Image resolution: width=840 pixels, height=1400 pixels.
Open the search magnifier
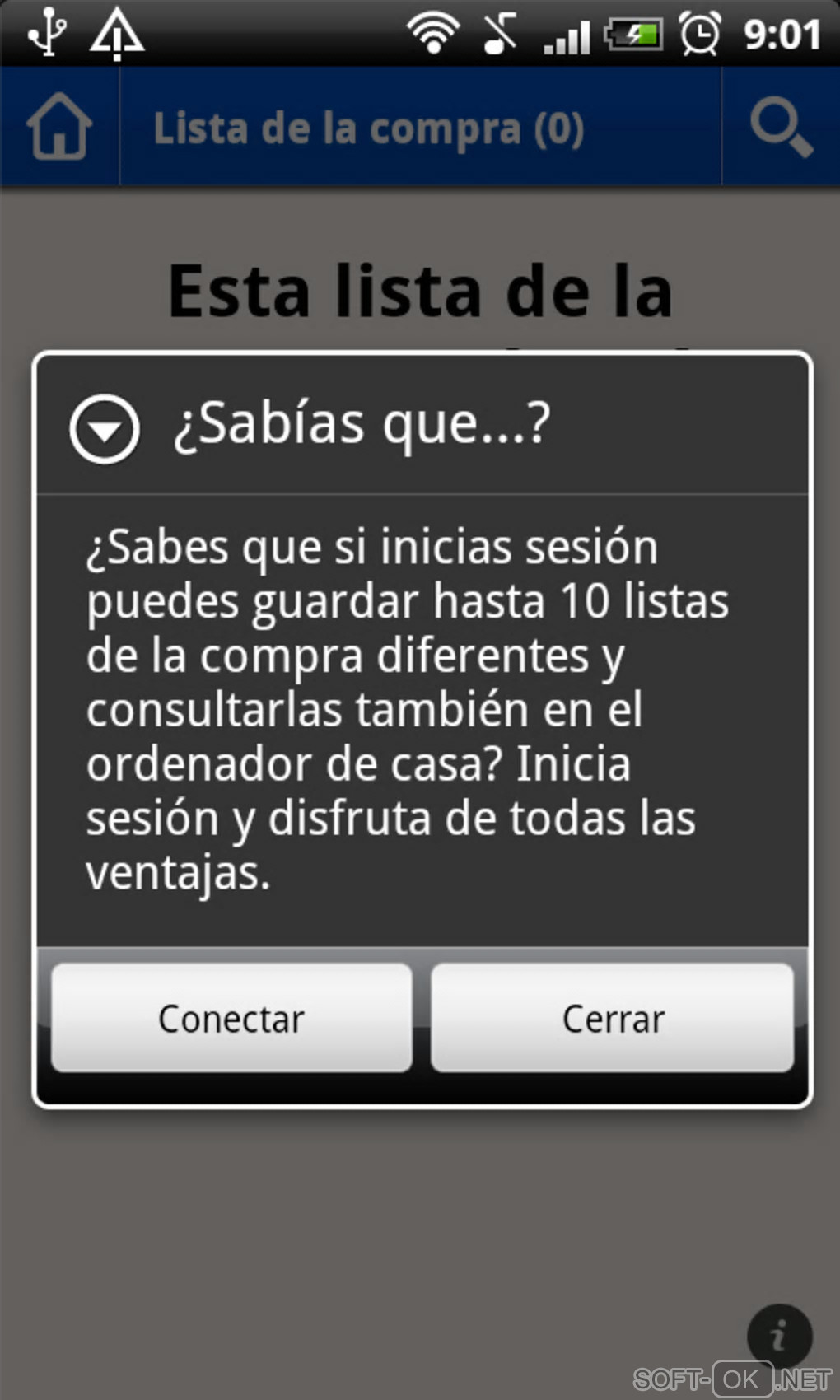point(781,127)
